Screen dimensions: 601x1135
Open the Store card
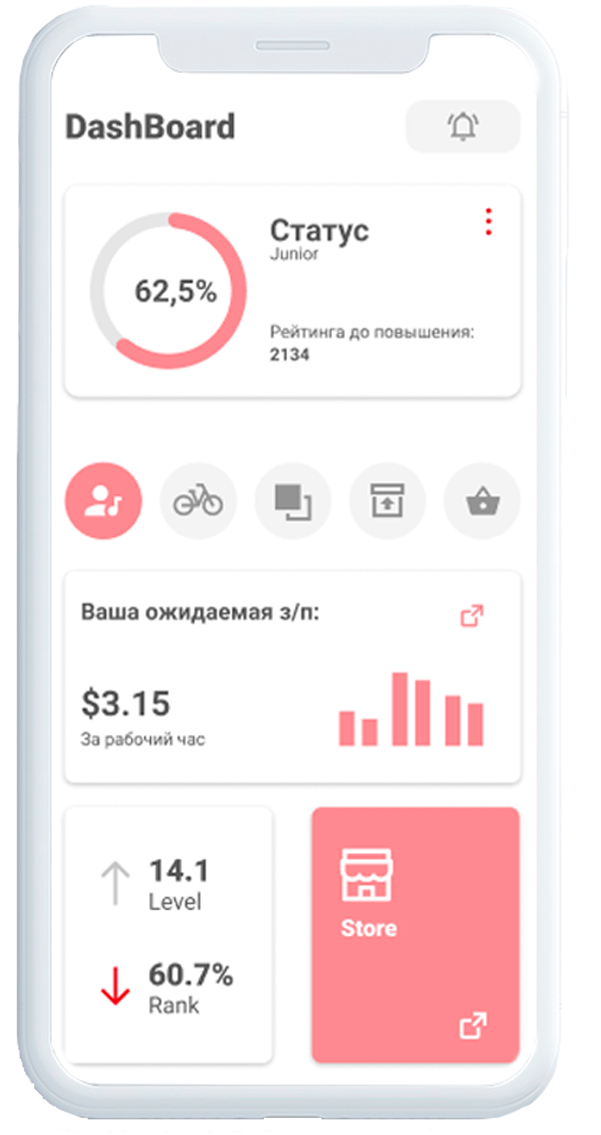416,935
